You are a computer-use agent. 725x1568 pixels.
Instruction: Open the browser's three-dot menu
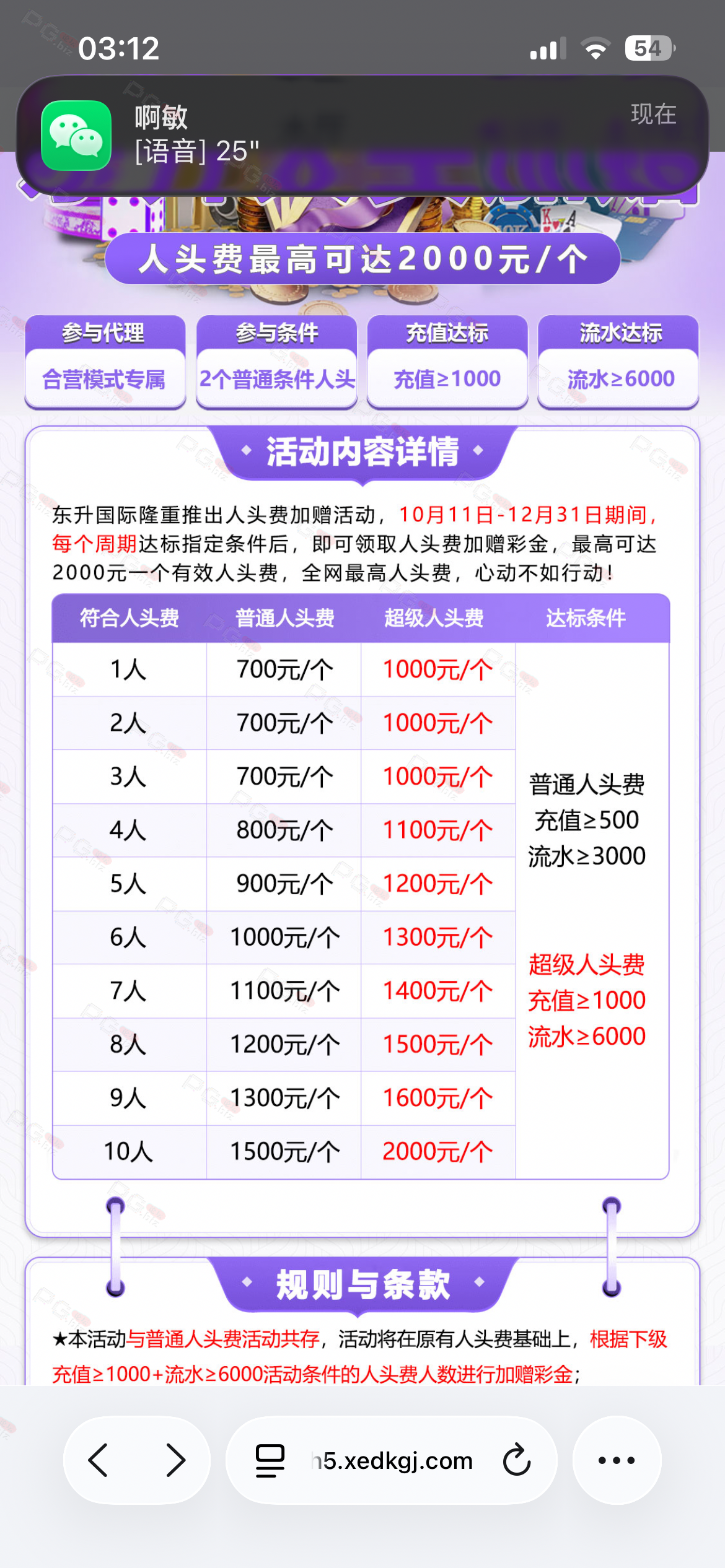[x=616, y=1460]
